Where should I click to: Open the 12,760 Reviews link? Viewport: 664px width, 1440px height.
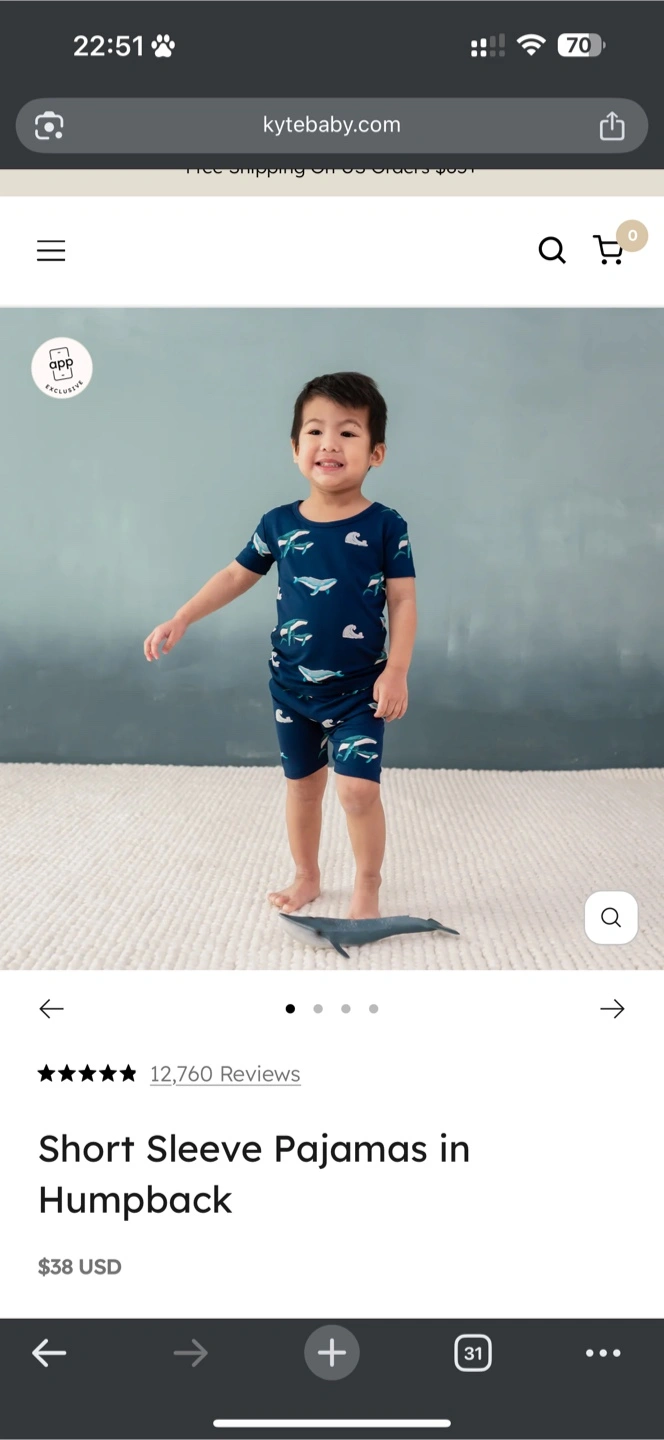(225, 1074)
